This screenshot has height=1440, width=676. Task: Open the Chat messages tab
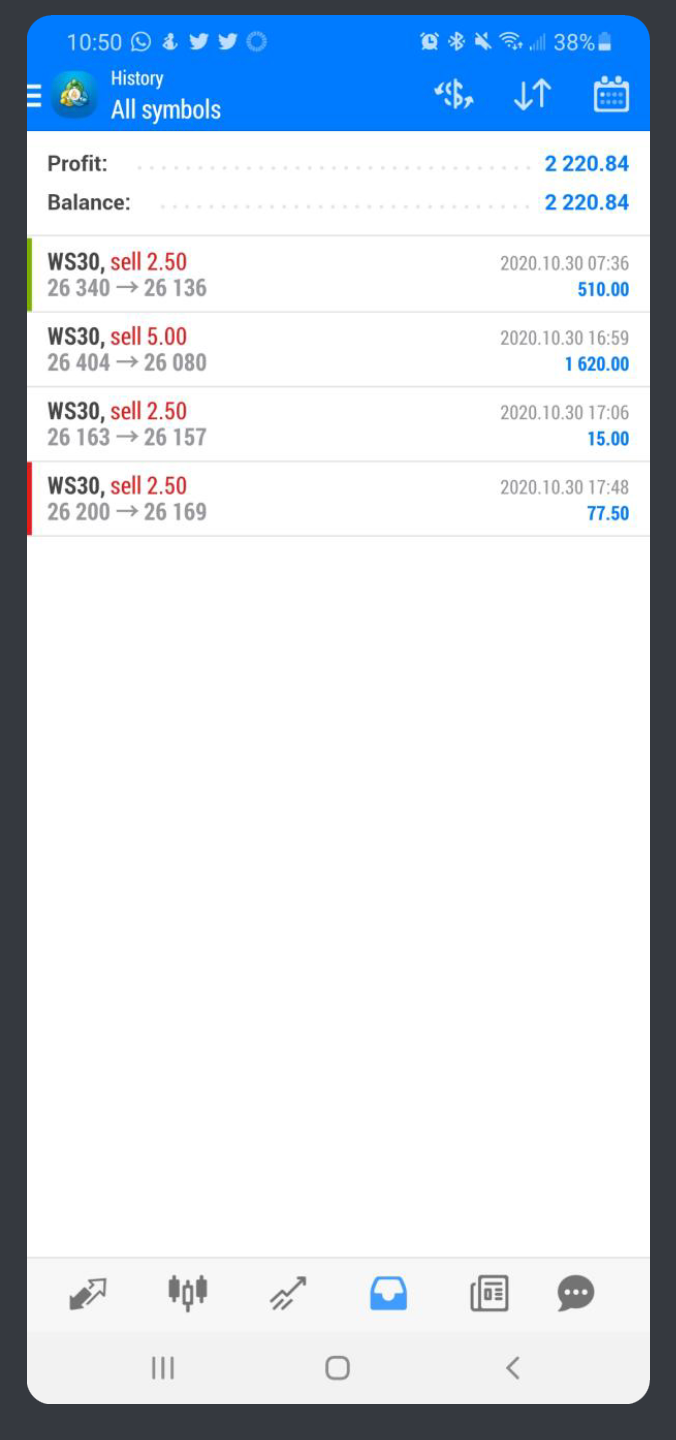575,1294
